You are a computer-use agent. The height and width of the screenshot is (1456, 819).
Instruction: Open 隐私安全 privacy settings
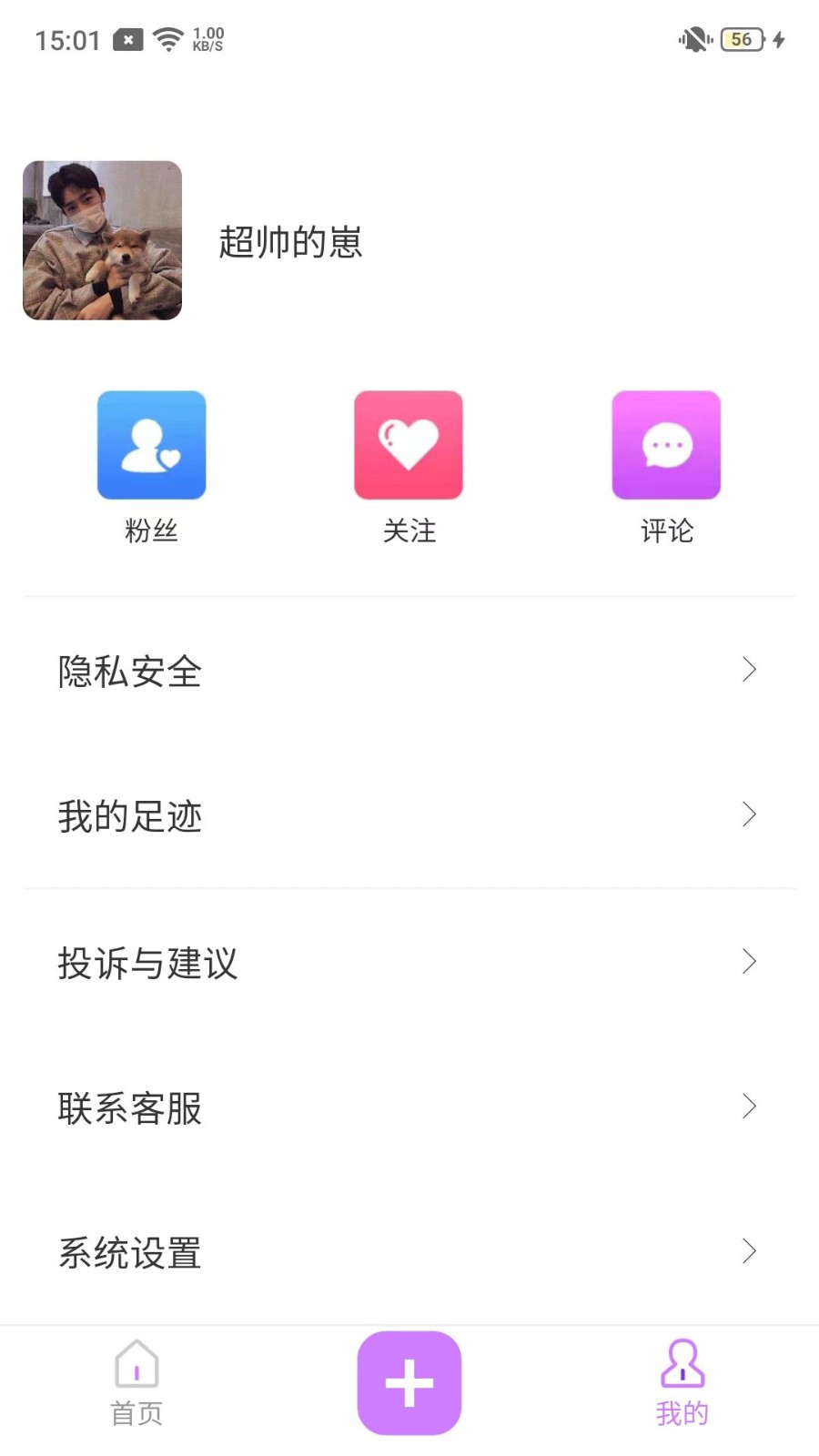pos(129,672)
